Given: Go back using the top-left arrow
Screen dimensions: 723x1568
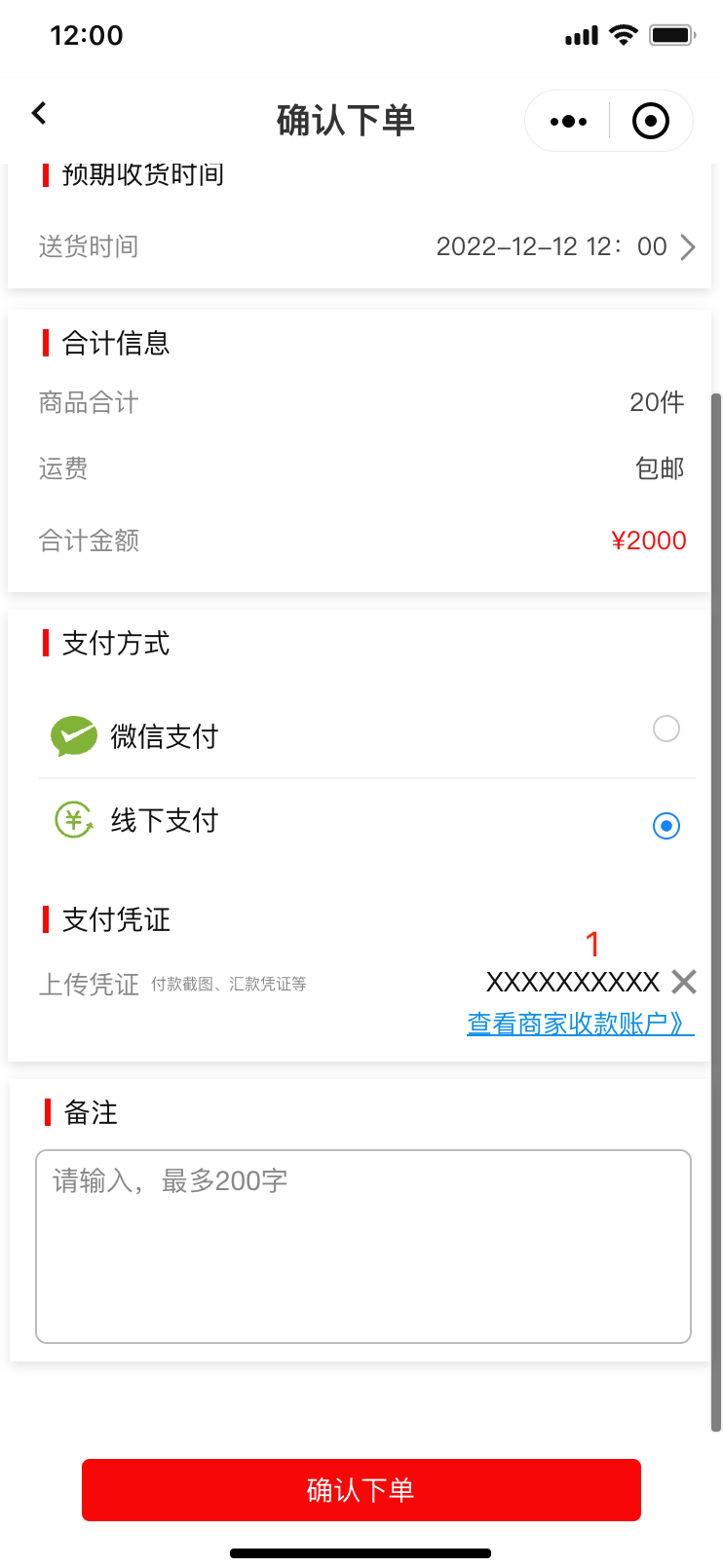Looking at the screenshot, I should tap(39, 114).
